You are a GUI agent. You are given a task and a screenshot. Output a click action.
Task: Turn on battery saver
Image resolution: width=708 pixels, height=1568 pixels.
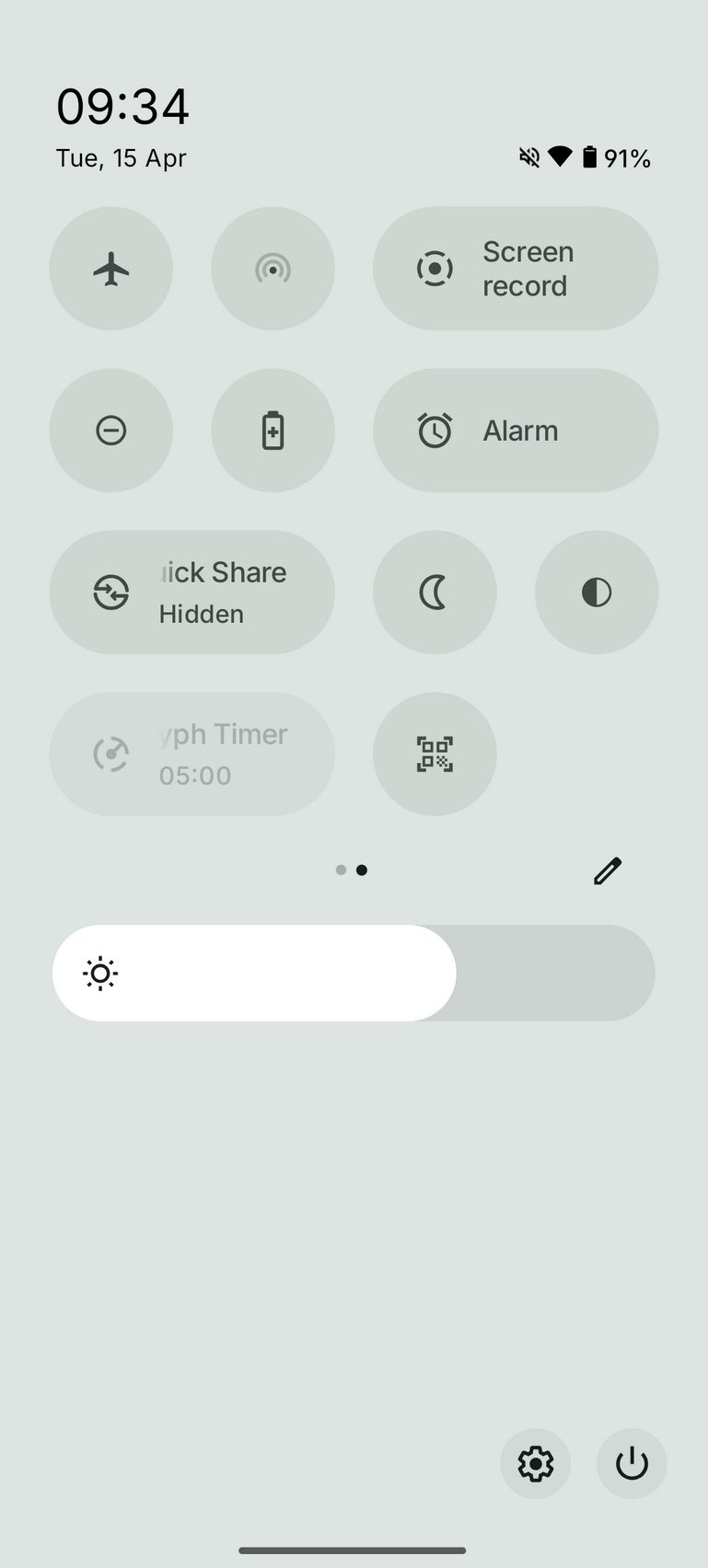[273, 431]
